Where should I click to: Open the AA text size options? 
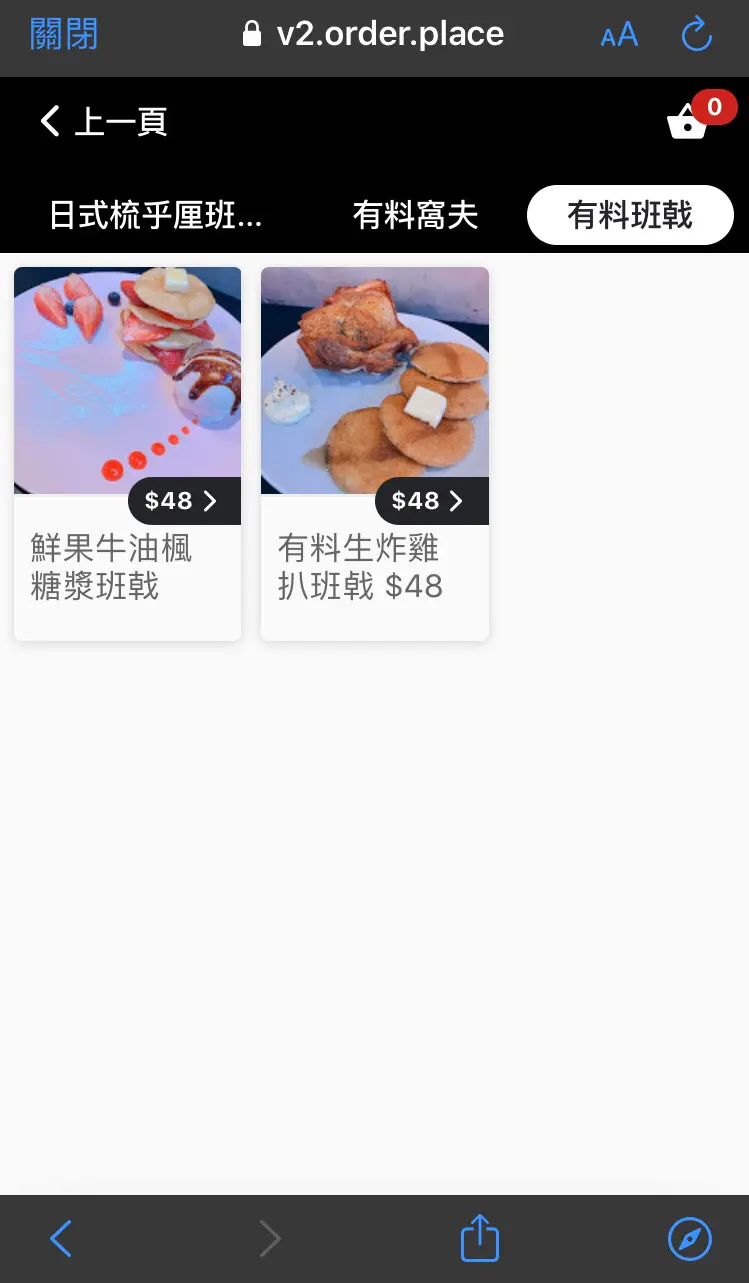click(x=619, y=36)
